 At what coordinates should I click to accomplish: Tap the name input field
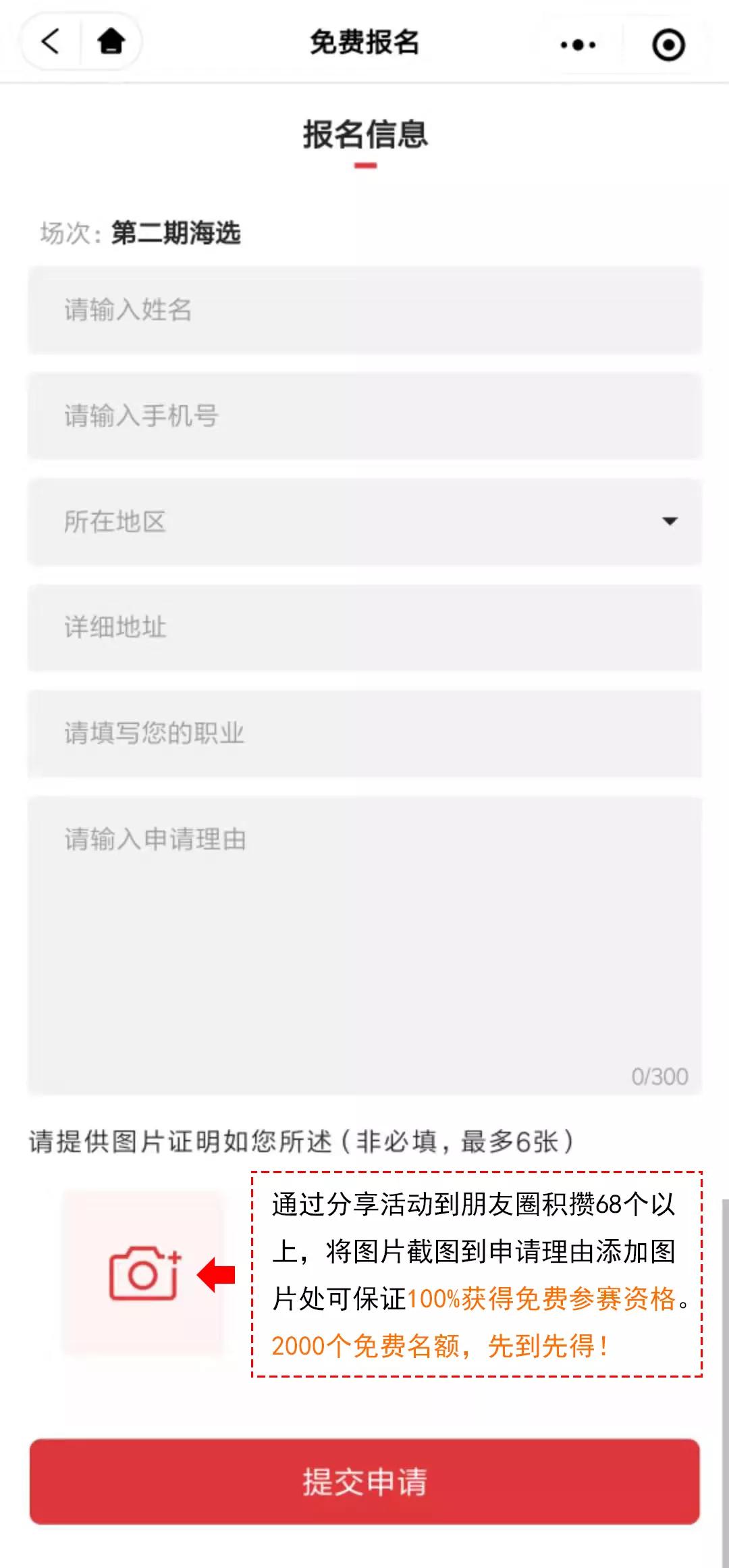(x=364, y=310)
